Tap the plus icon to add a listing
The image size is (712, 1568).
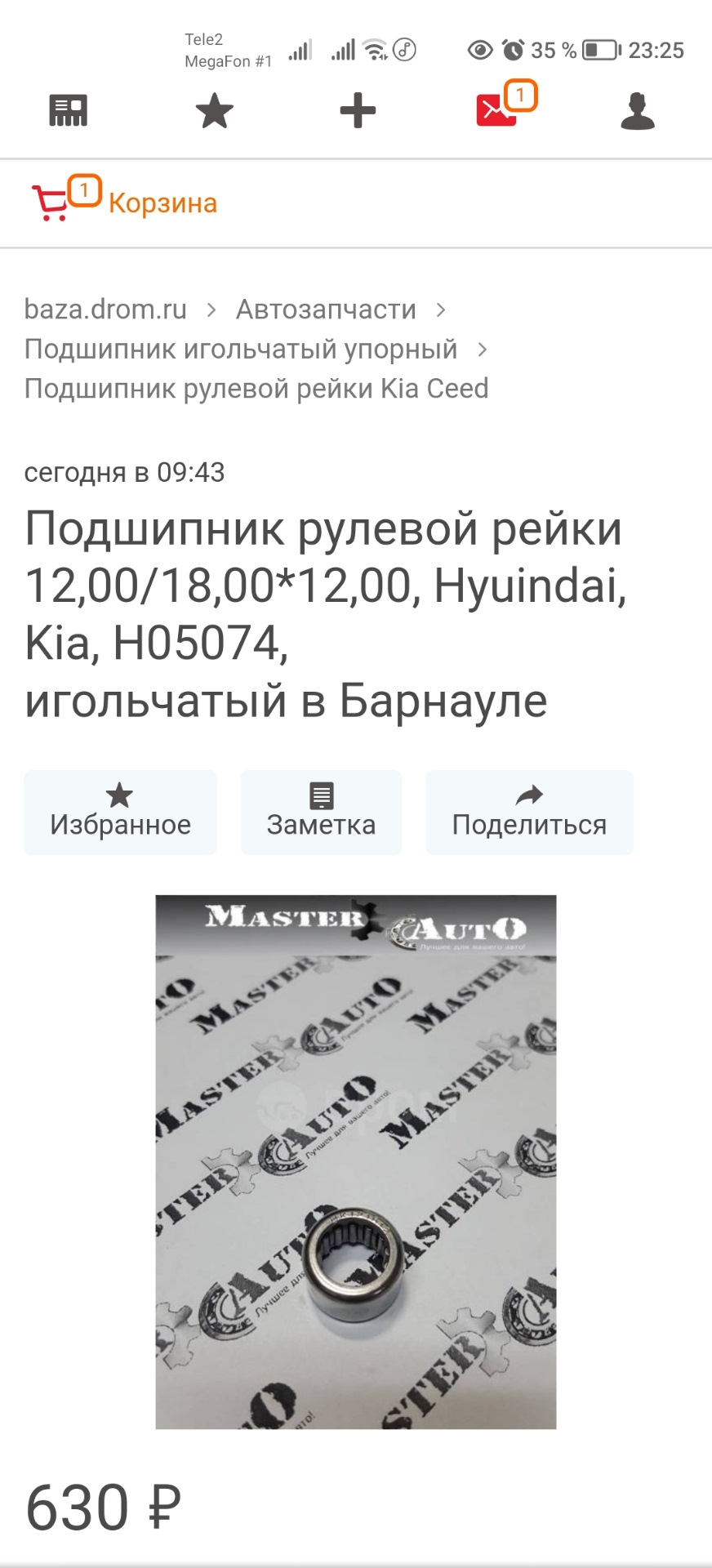pyautogui.click(x=356, y=110)
